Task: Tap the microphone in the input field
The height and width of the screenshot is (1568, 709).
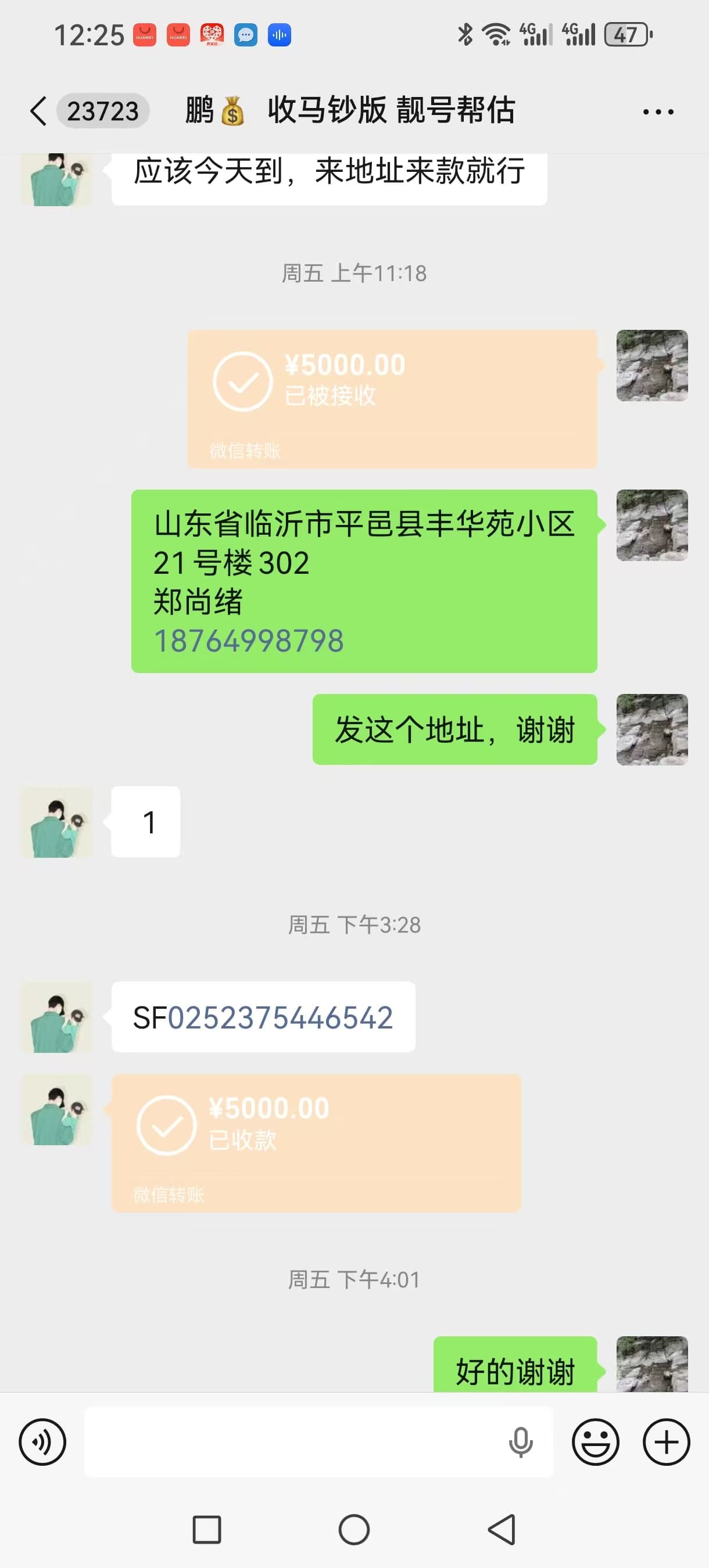Action: click(520, 1442)
